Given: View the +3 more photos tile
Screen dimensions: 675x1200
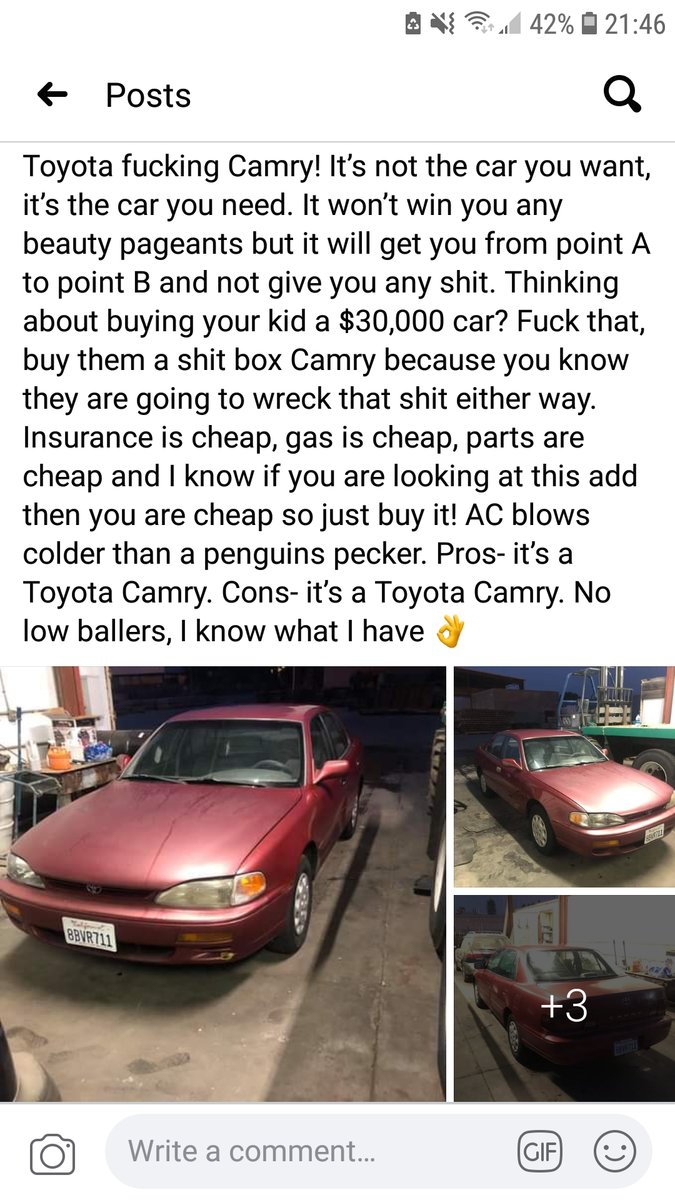Looking at the screenshot, I should click(x=564, y=998).
